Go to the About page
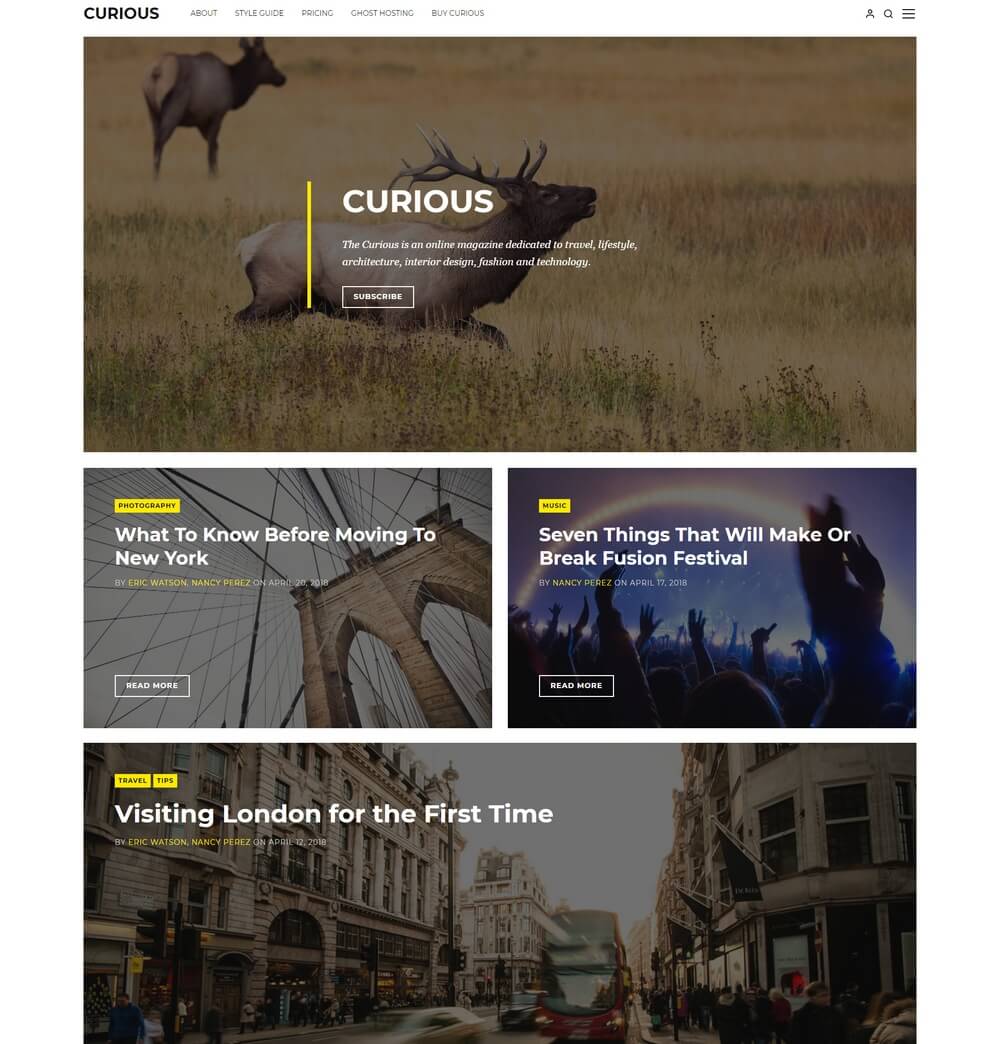 [x=204, y=14]
